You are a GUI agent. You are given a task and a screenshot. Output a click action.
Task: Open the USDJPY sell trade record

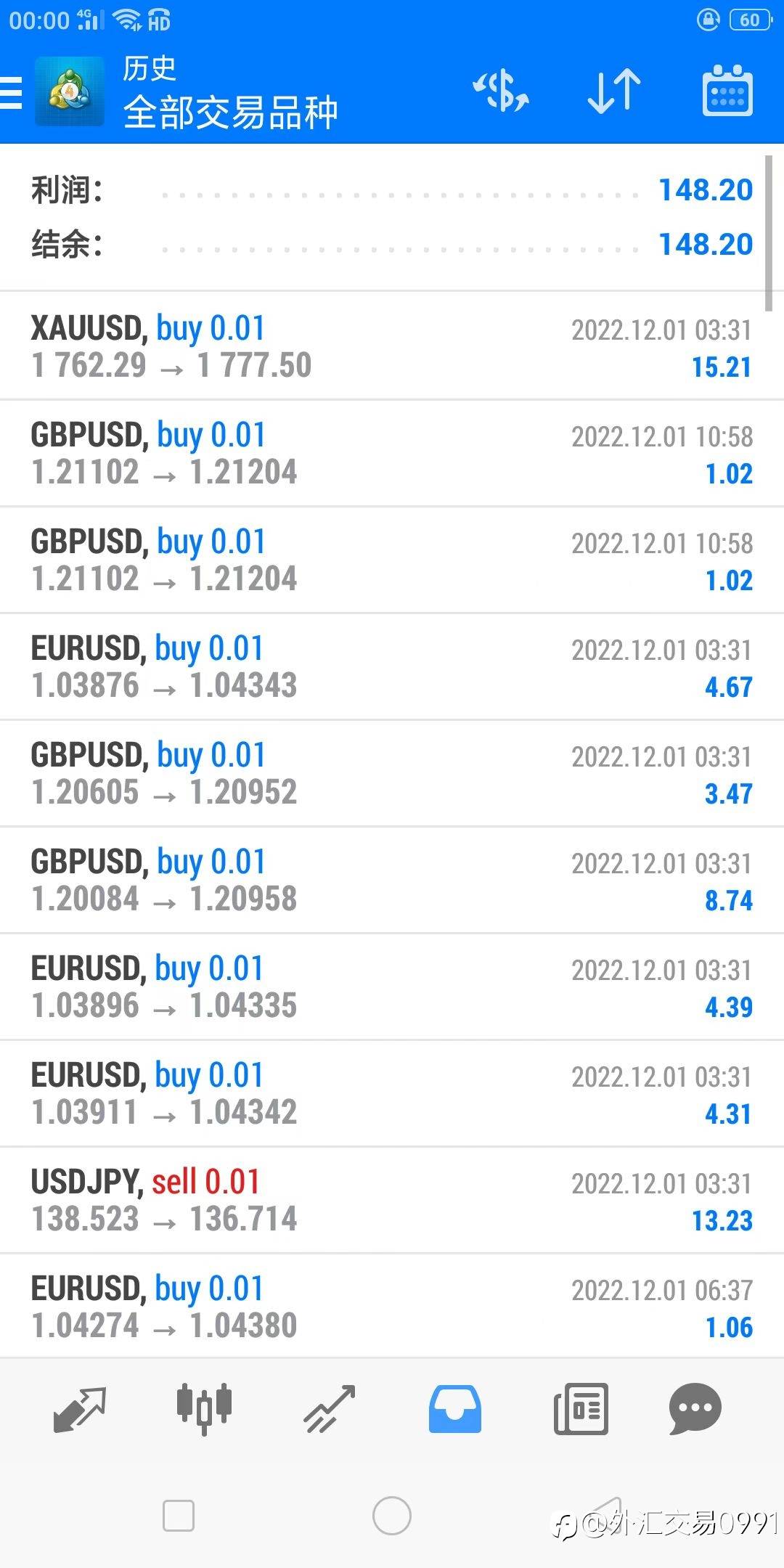coord(392,1200)
